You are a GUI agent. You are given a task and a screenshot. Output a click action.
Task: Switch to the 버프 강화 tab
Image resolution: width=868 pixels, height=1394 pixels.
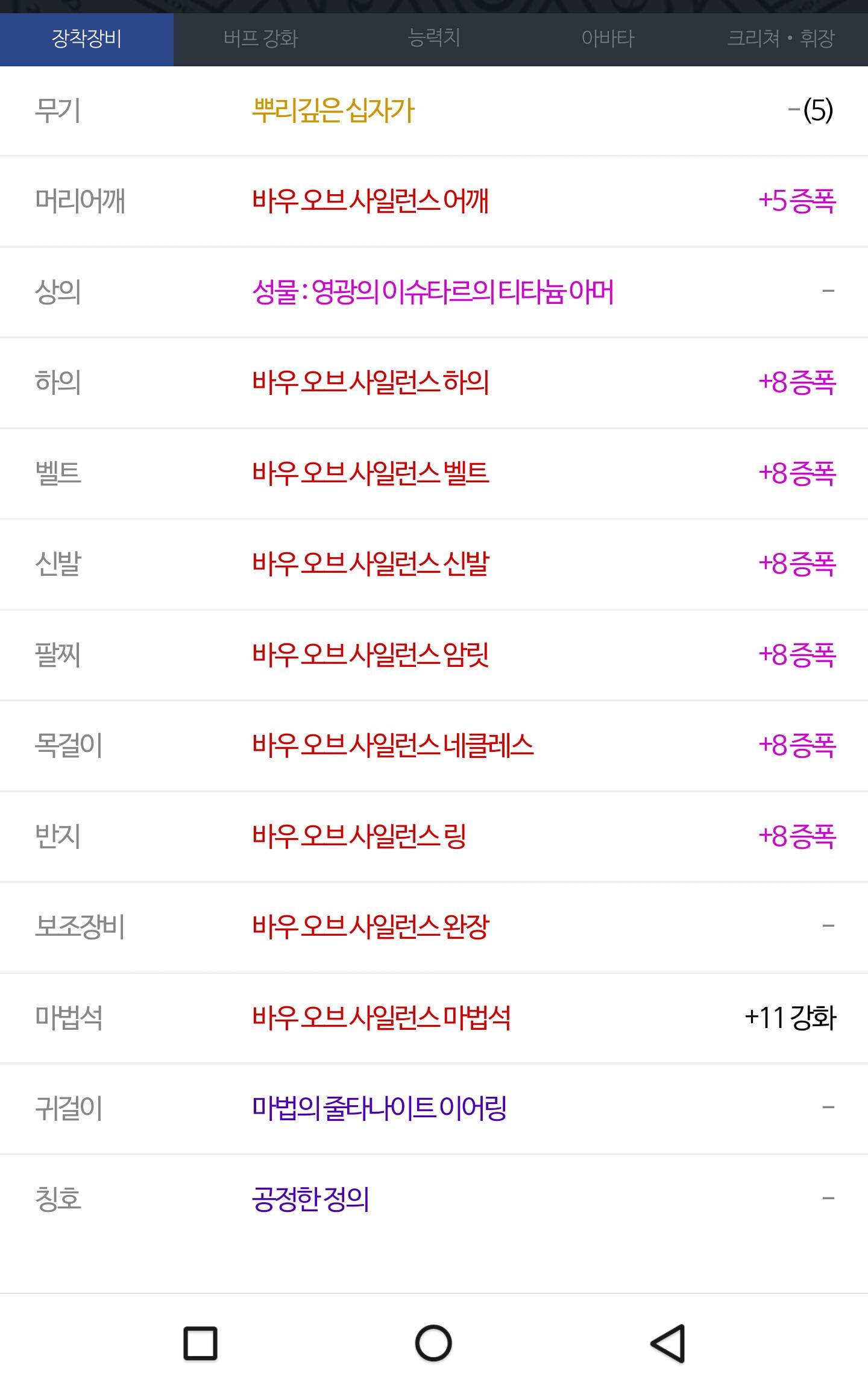[260, 39]
